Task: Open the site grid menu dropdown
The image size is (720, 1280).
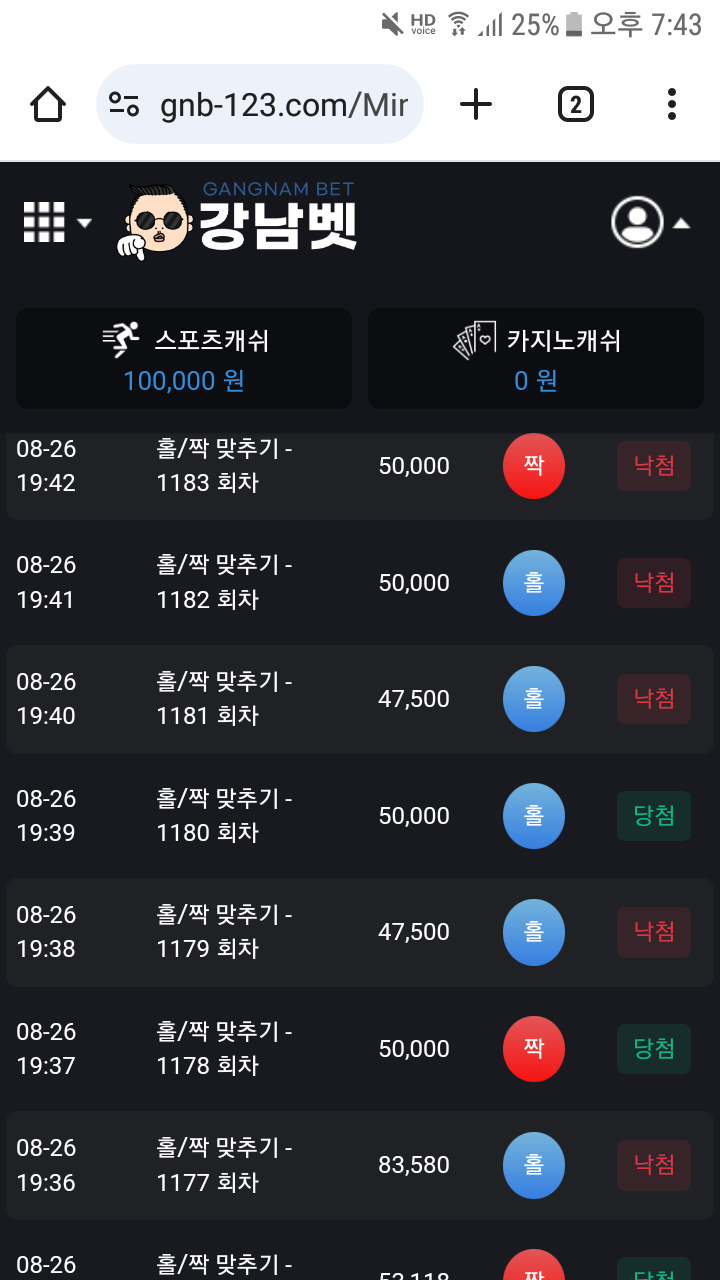Action: point(56,222)
